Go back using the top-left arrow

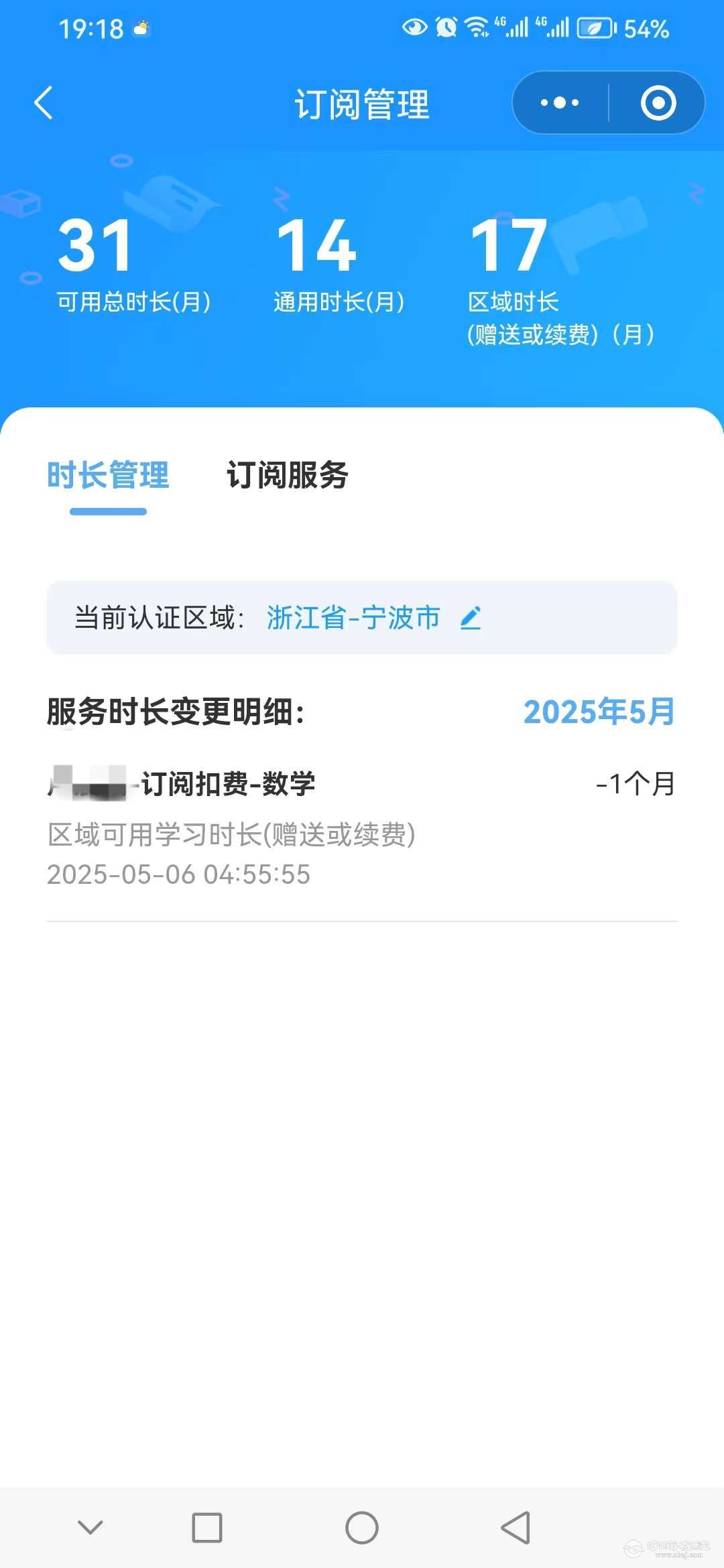(x=44, y=103)
